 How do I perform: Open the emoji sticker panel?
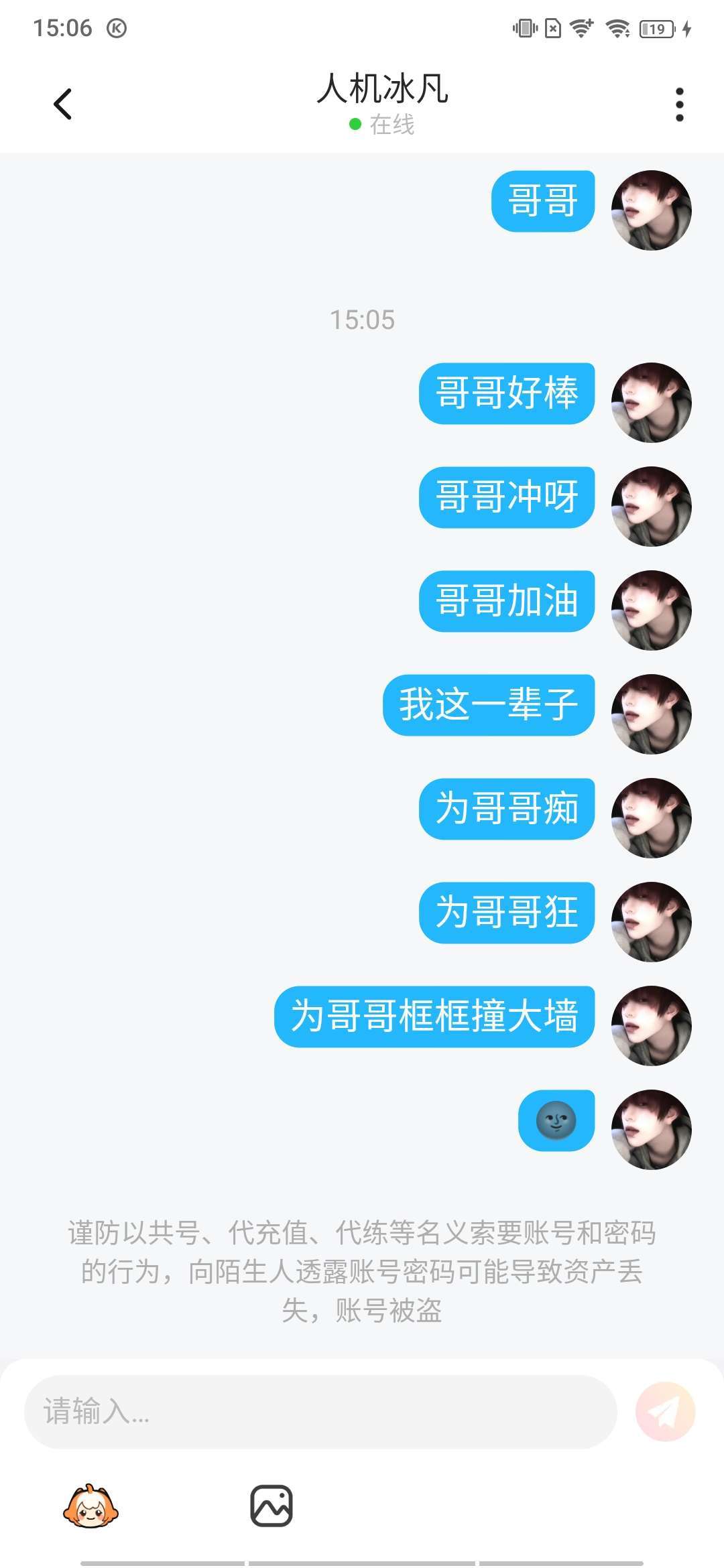coord(90,1506)
